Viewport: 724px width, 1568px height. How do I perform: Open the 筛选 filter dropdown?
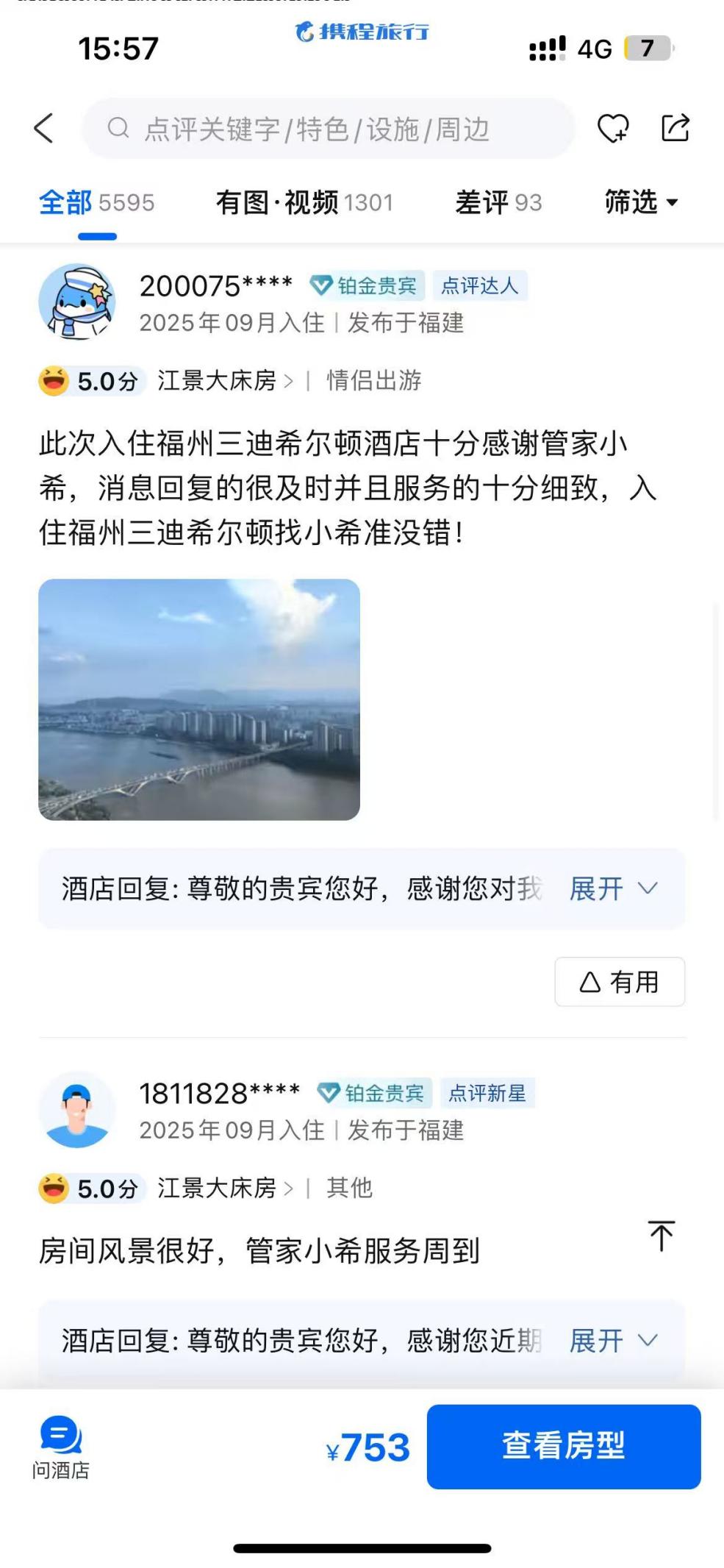(641, 202)
